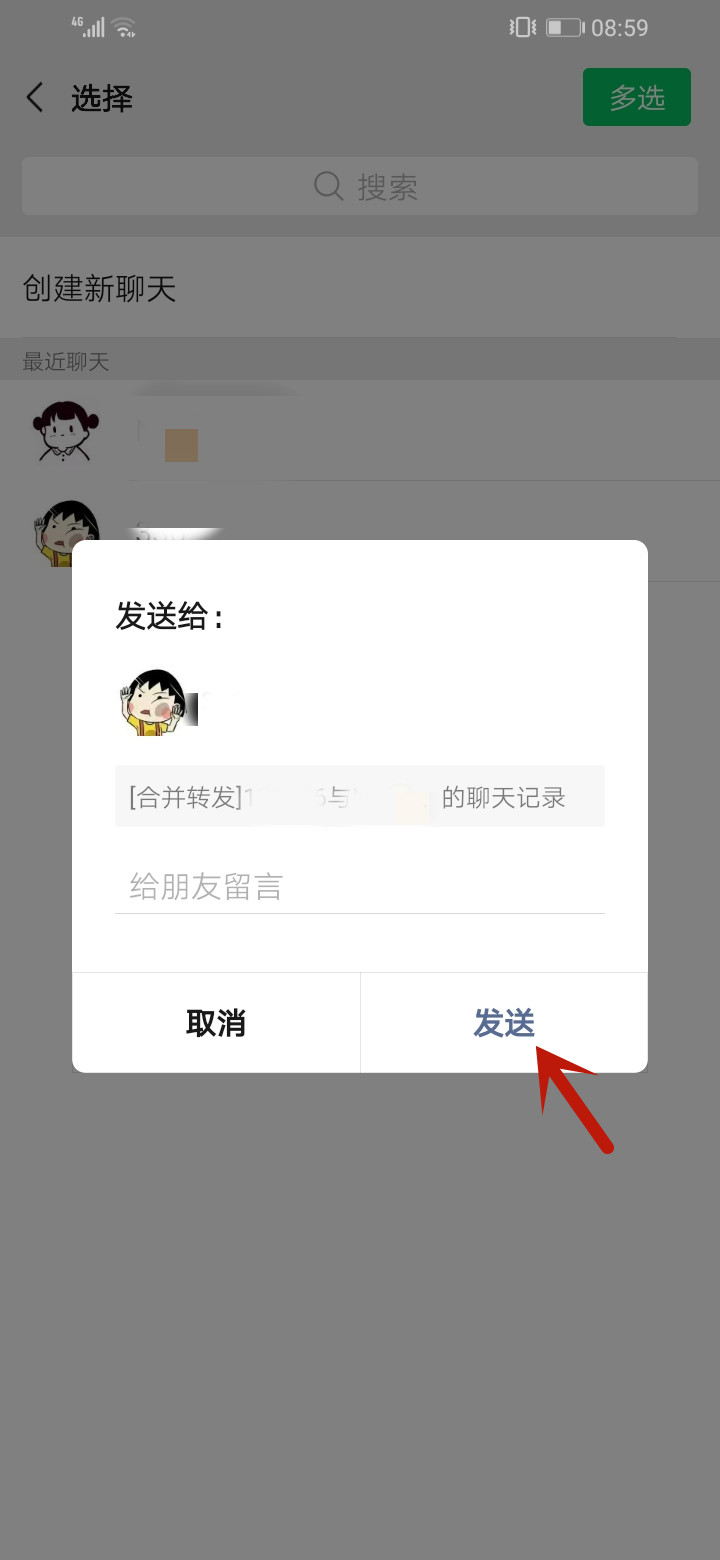This screenshot has width=720, height=1560.
Task: Tap the 给朋友留言 message field
Action: click(x=360, y=886)
